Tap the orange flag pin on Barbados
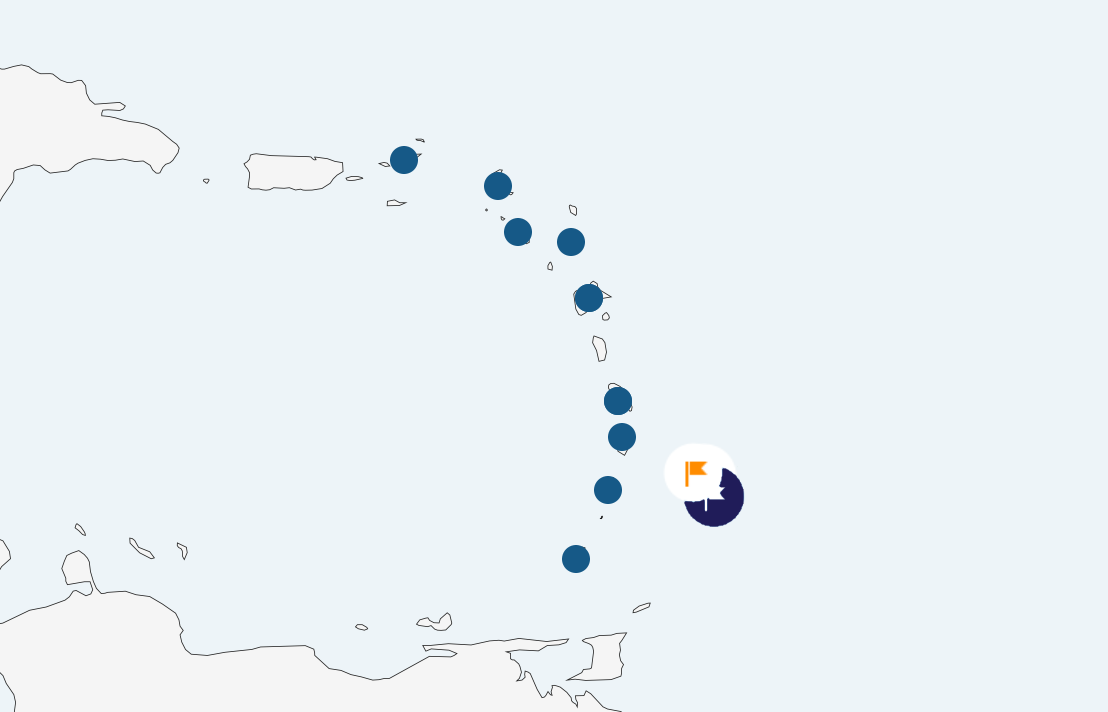Screen dimensions: 1108x712 [x=698, y=472]
